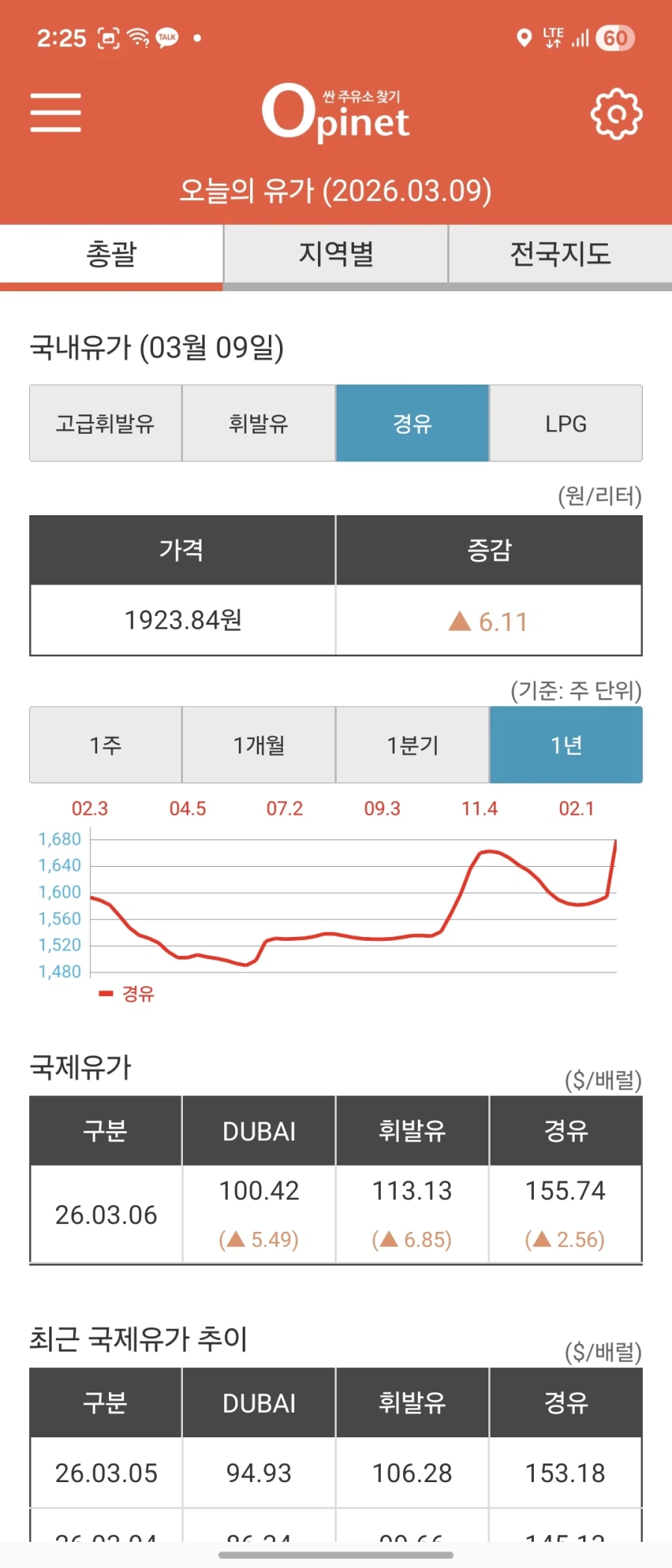Open the navigation hamburger menu
The image size is (672, 1568).
click(x=55, y=112)
